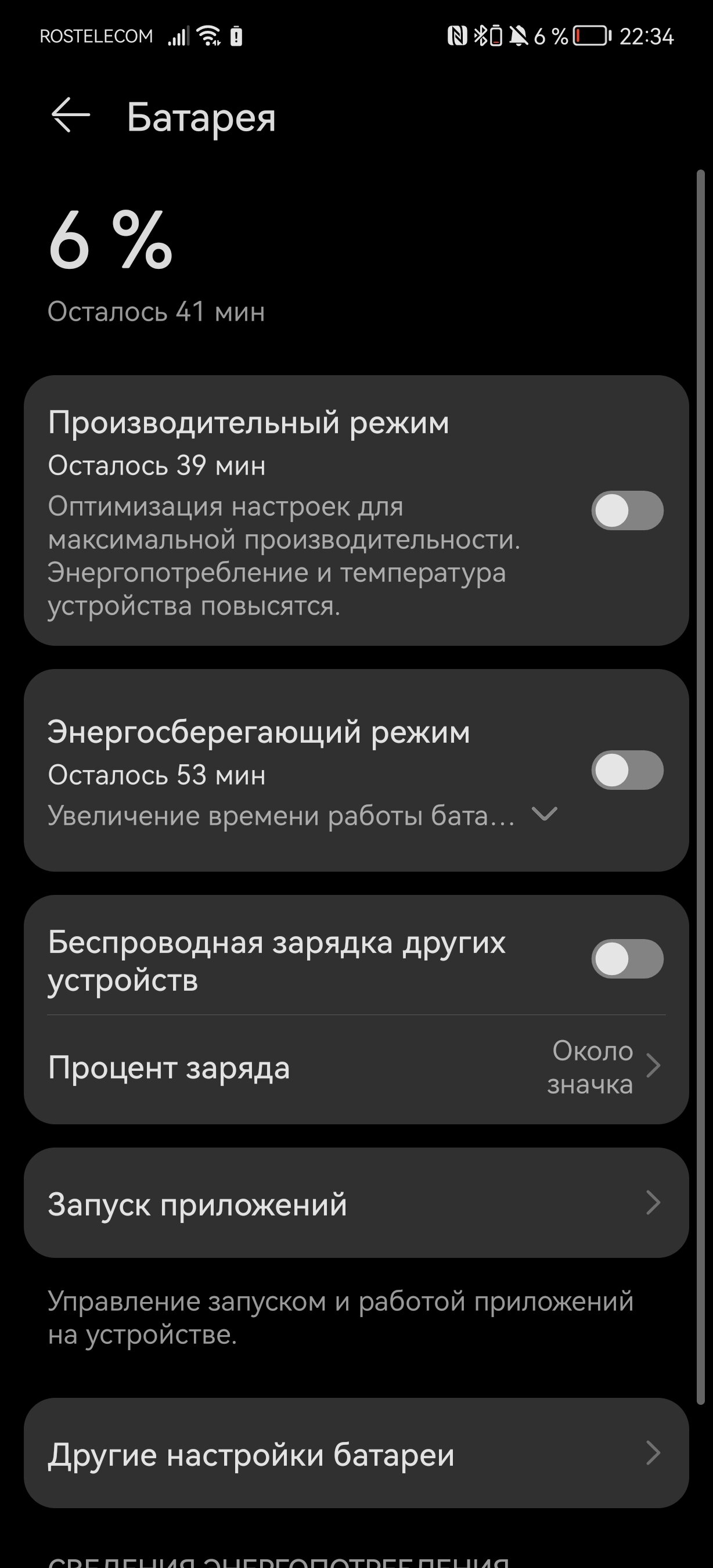
Task: Expand the Энергосберегающий режим description
Action: [545, 814]
